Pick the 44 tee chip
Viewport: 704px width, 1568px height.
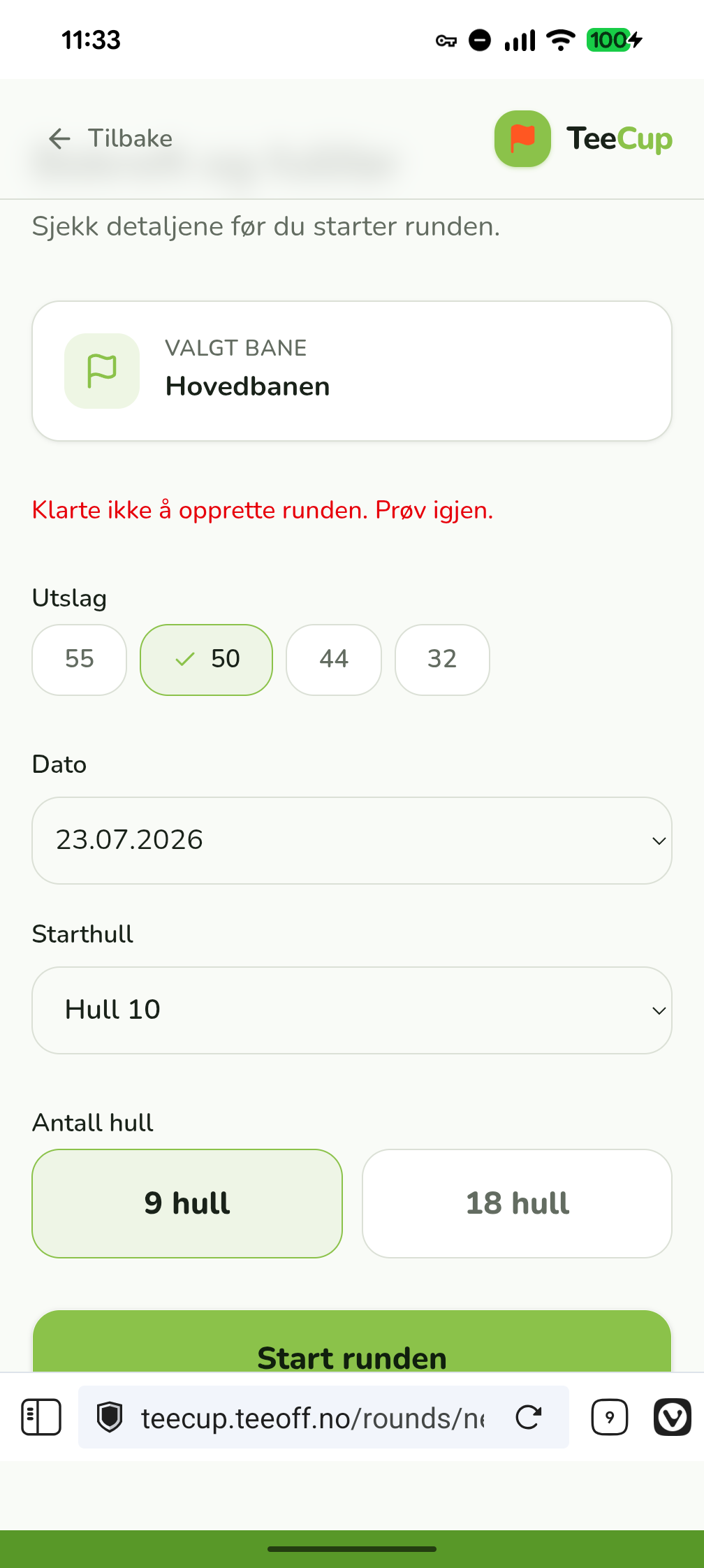pyautogui.click(x=334, y=660)
